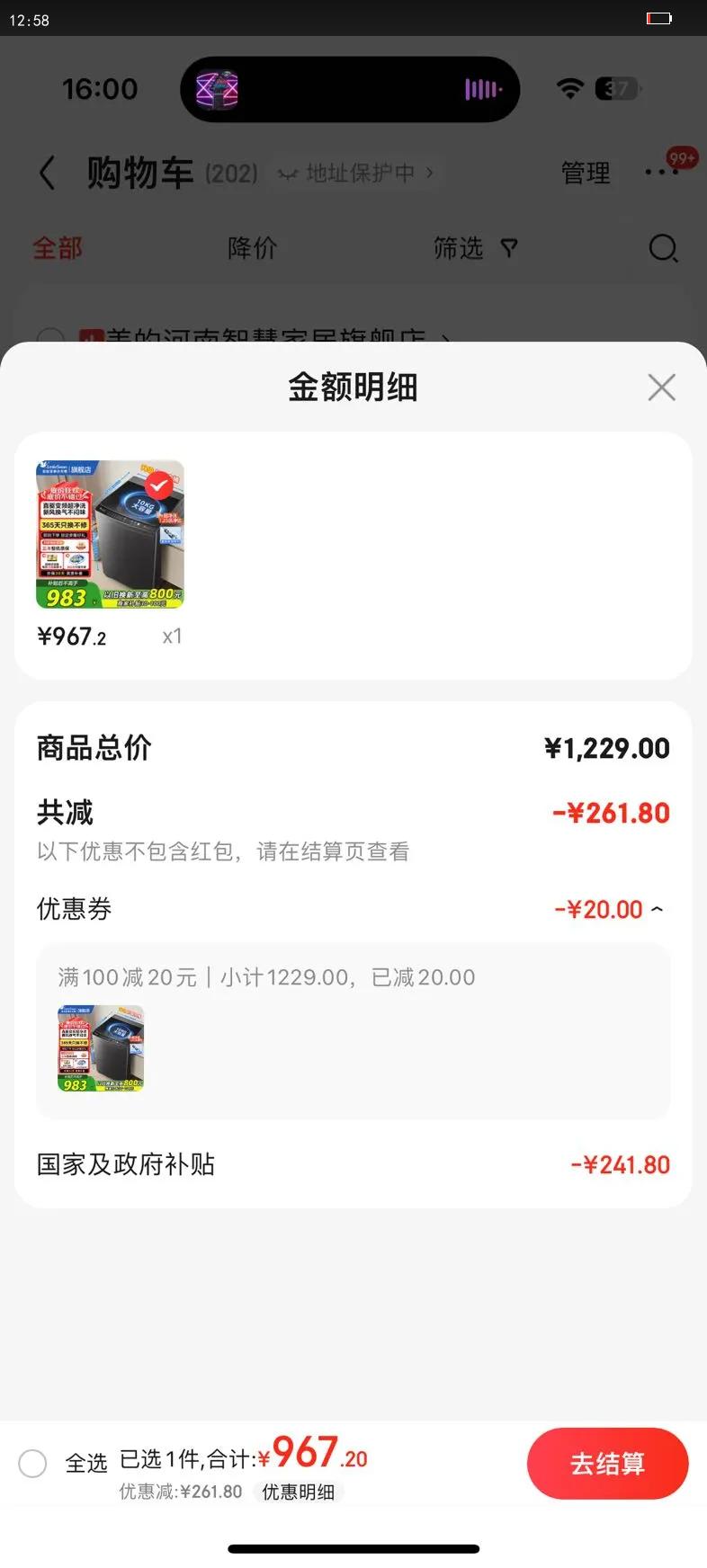The image size is (707, 1568).
Task: Open 优惠明细 discount details
Action: point(299,1492)
